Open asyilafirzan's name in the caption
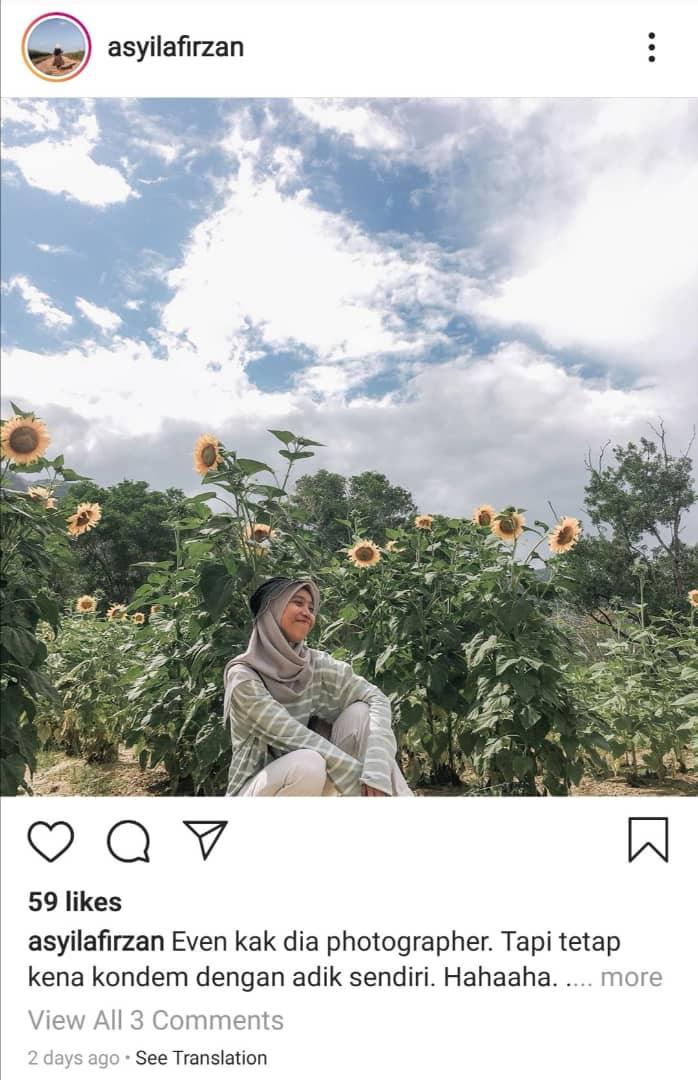Image resolution: width=698 pixels, height=1080 pixels. click(96, 942)
